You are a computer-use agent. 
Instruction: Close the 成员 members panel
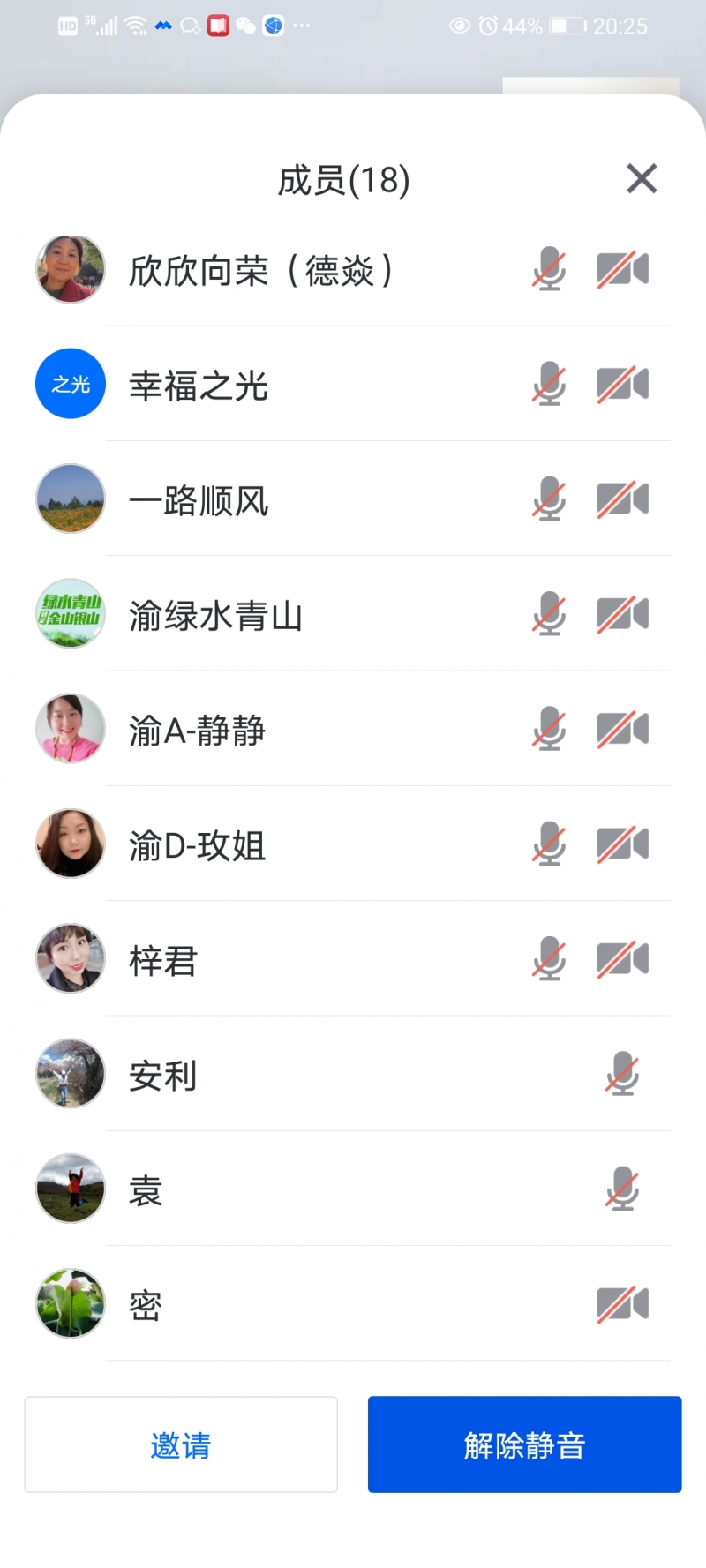click(x=642, y=179)
